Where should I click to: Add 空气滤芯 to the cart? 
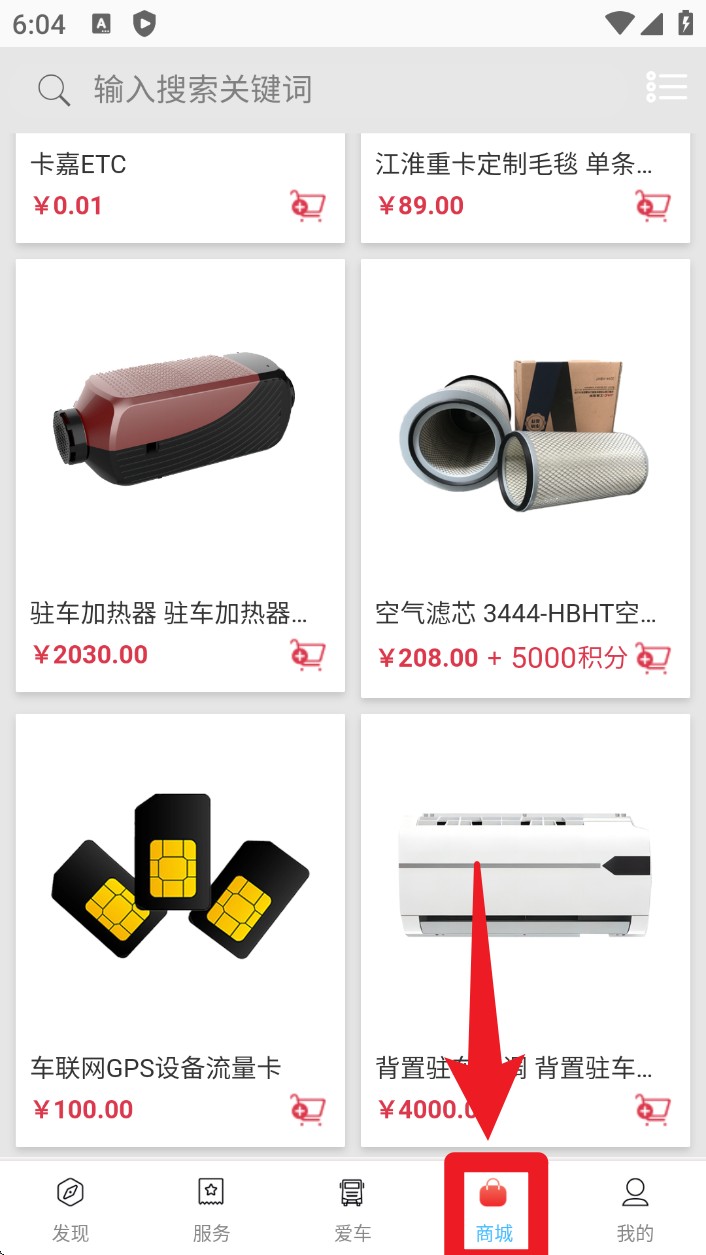653,658
